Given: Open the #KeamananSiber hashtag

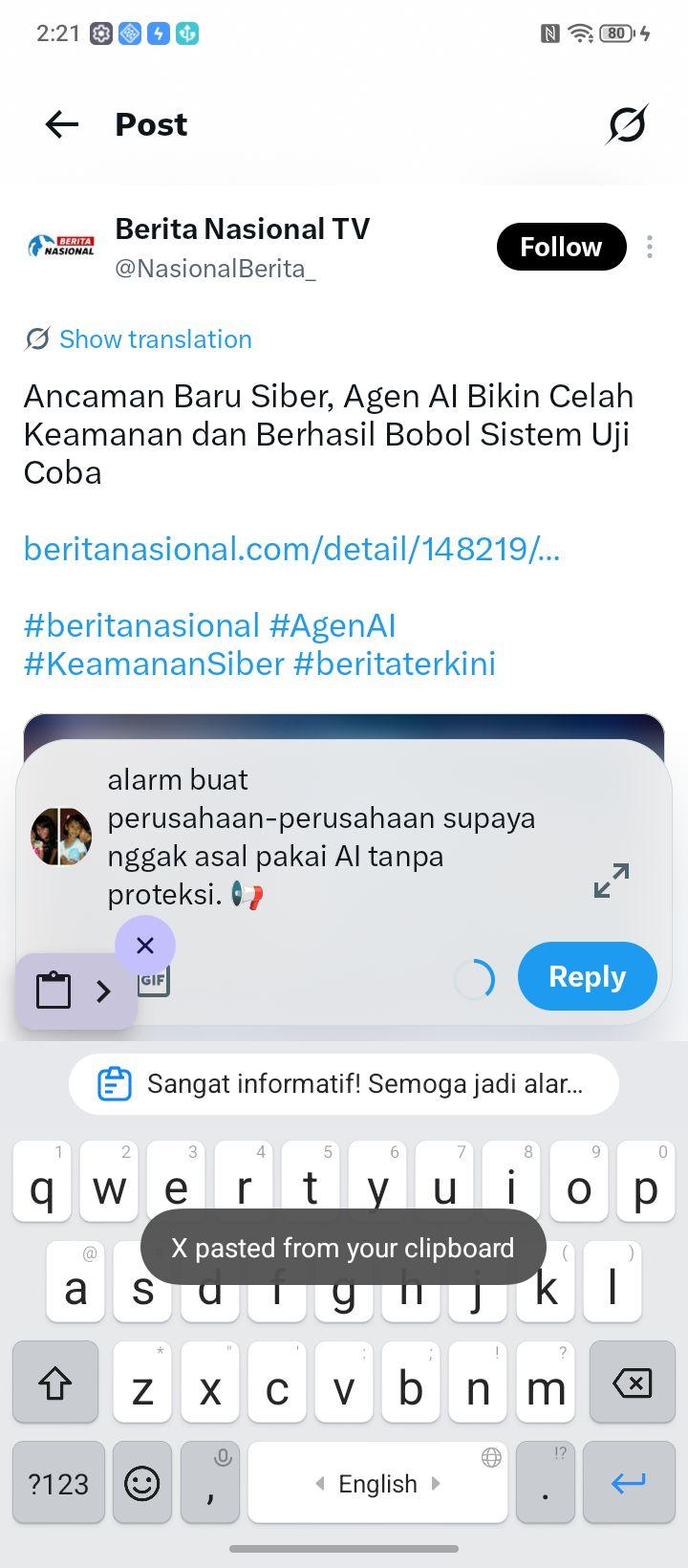Looking at the screenshot, I should pos(154,664).
